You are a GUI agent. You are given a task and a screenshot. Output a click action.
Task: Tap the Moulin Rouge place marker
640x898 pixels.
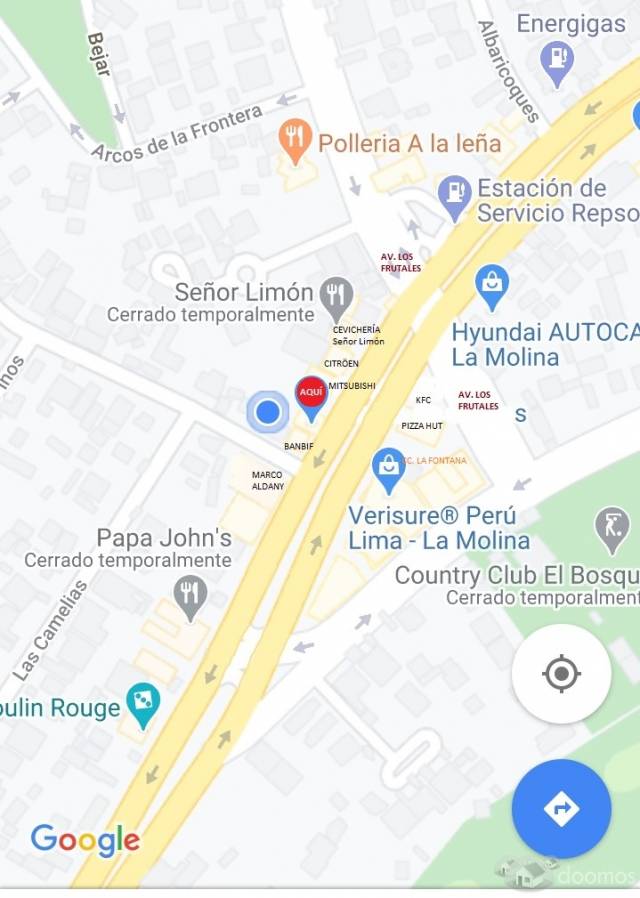pyautogui.click(x=144, y=704)
